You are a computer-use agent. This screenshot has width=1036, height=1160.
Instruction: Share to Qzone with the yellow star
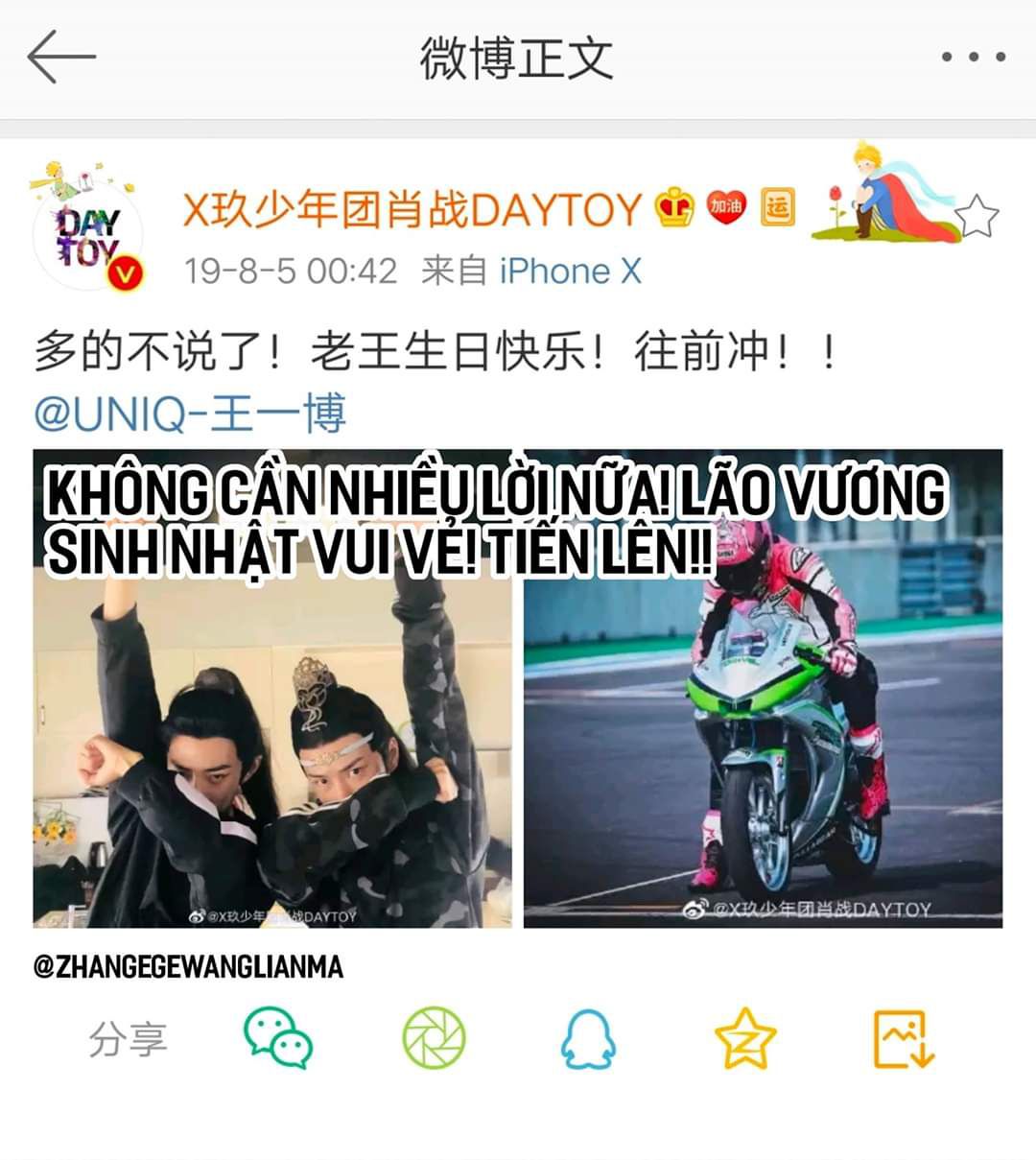pos(745,1038)
